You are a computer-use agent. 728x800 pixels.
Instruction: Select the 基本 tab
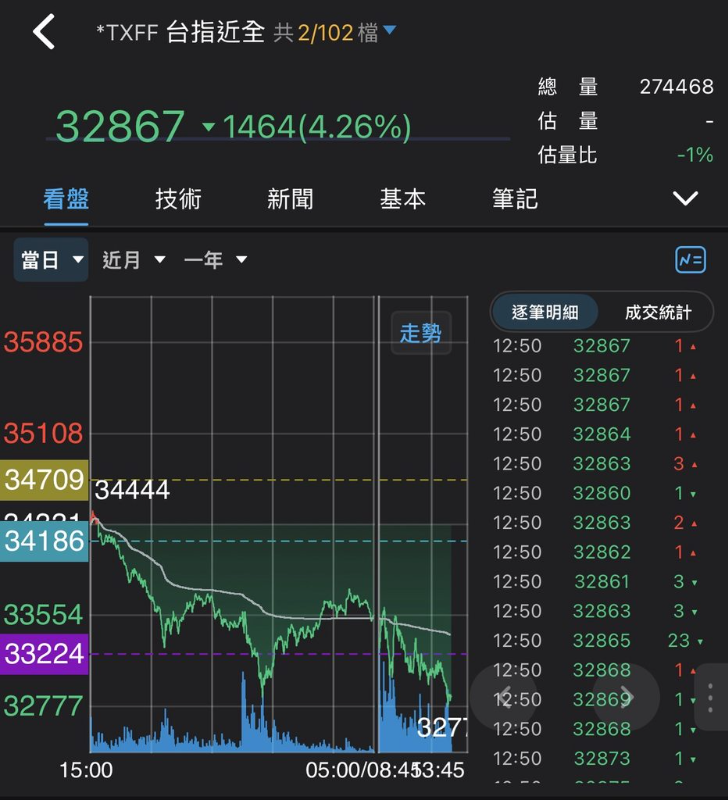(402, 199)
